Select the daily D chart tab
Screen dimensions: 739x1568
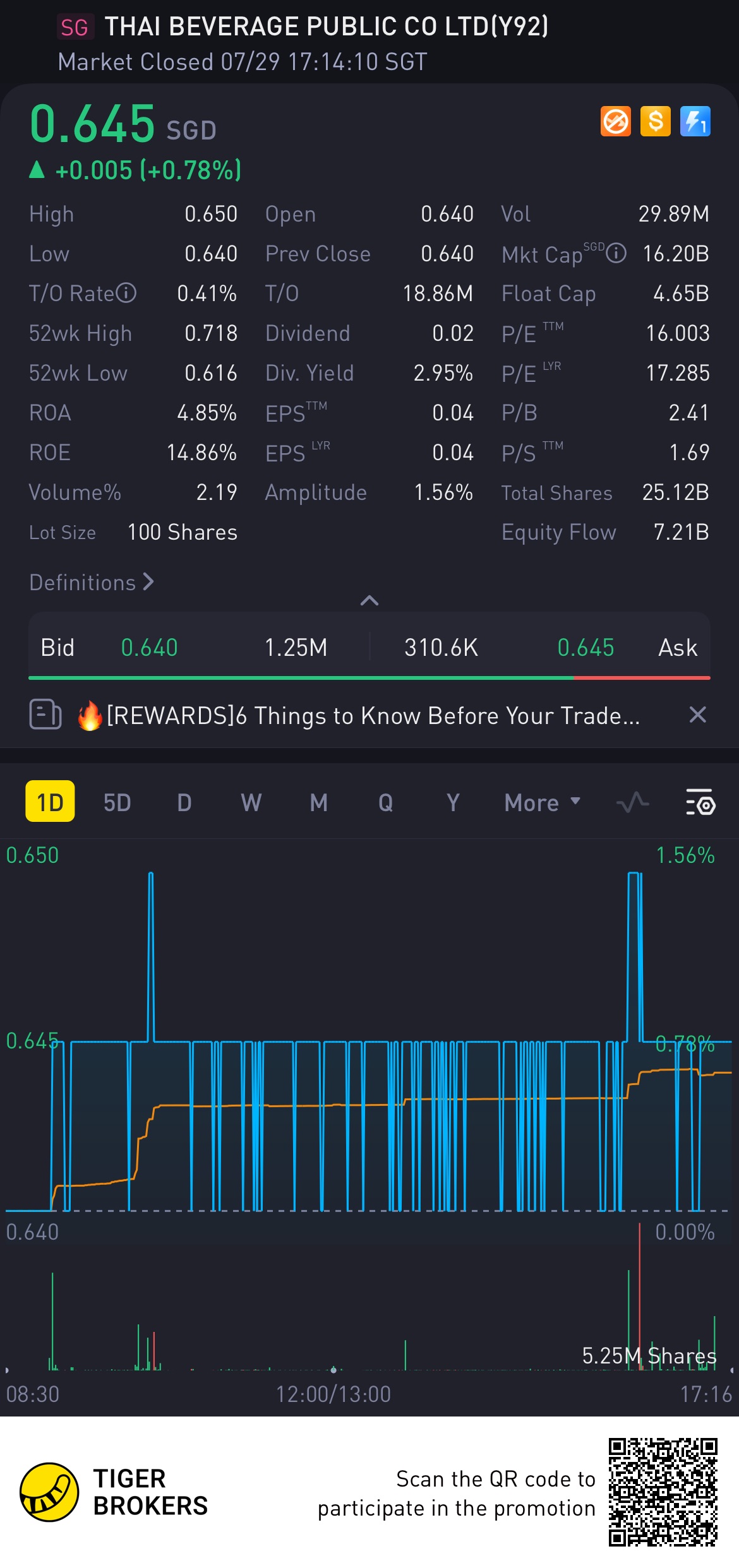coord(184,802)
